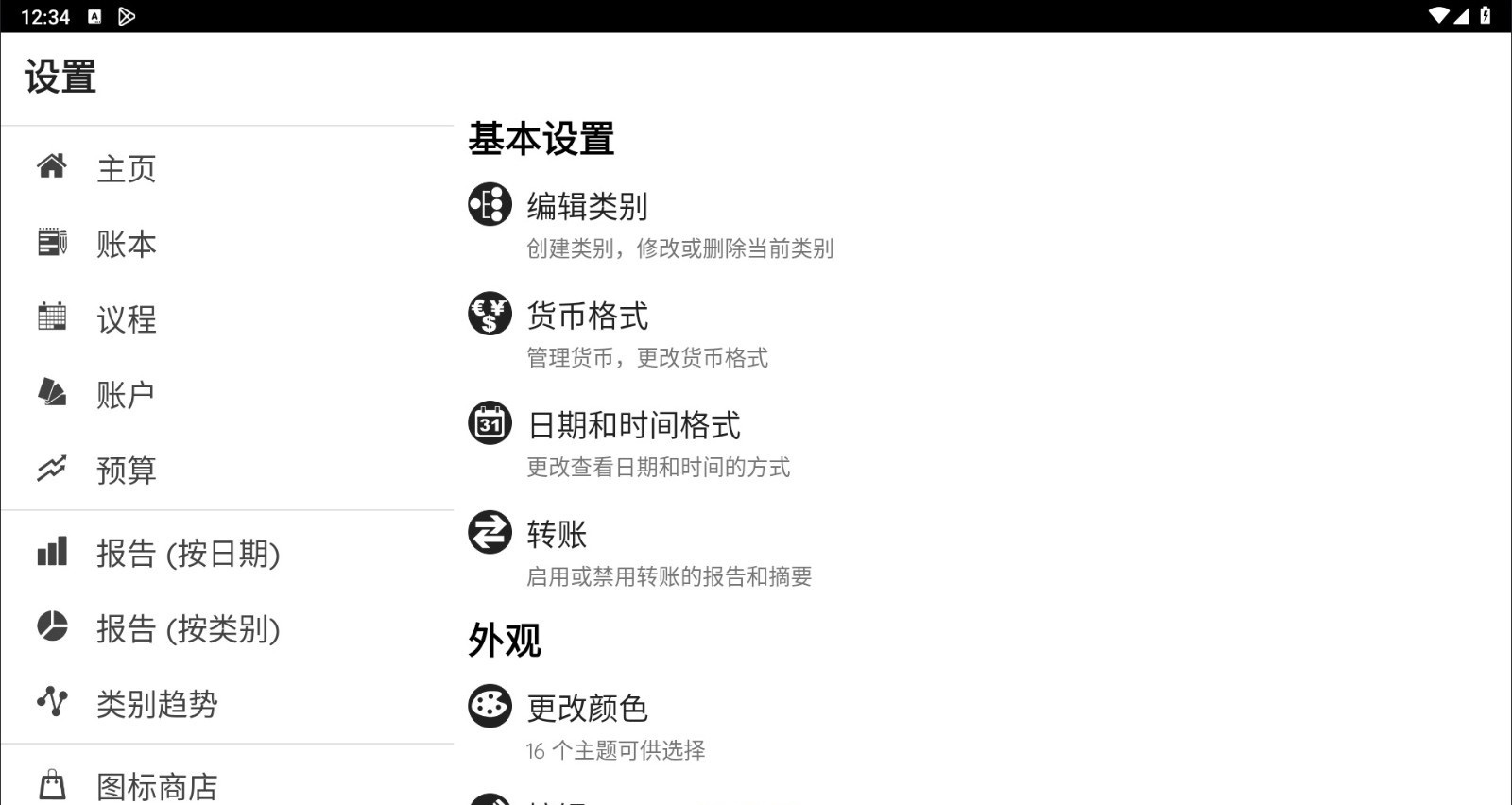Select 预算 from the navigation list

[x=127, y=470]
